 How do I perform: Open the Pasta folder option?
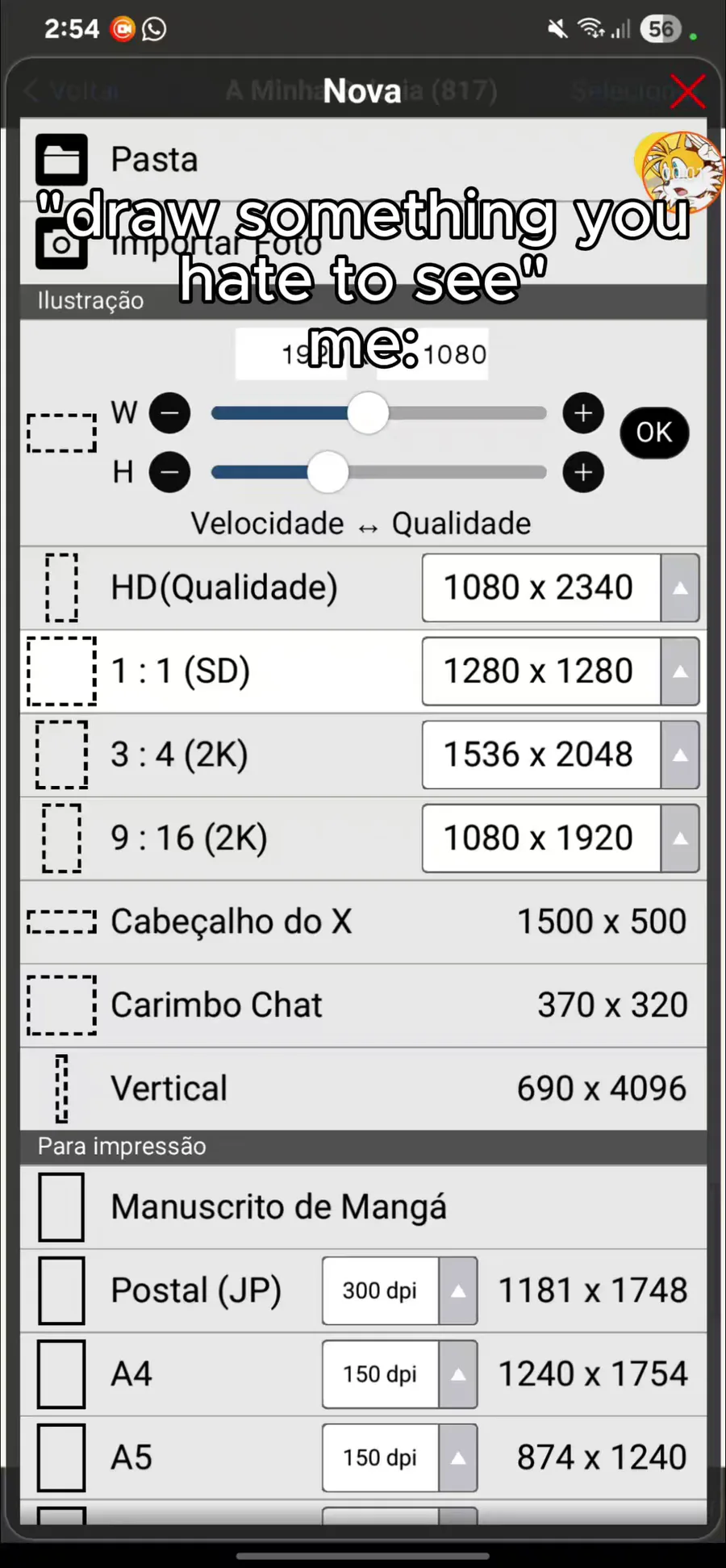(363, 159)
